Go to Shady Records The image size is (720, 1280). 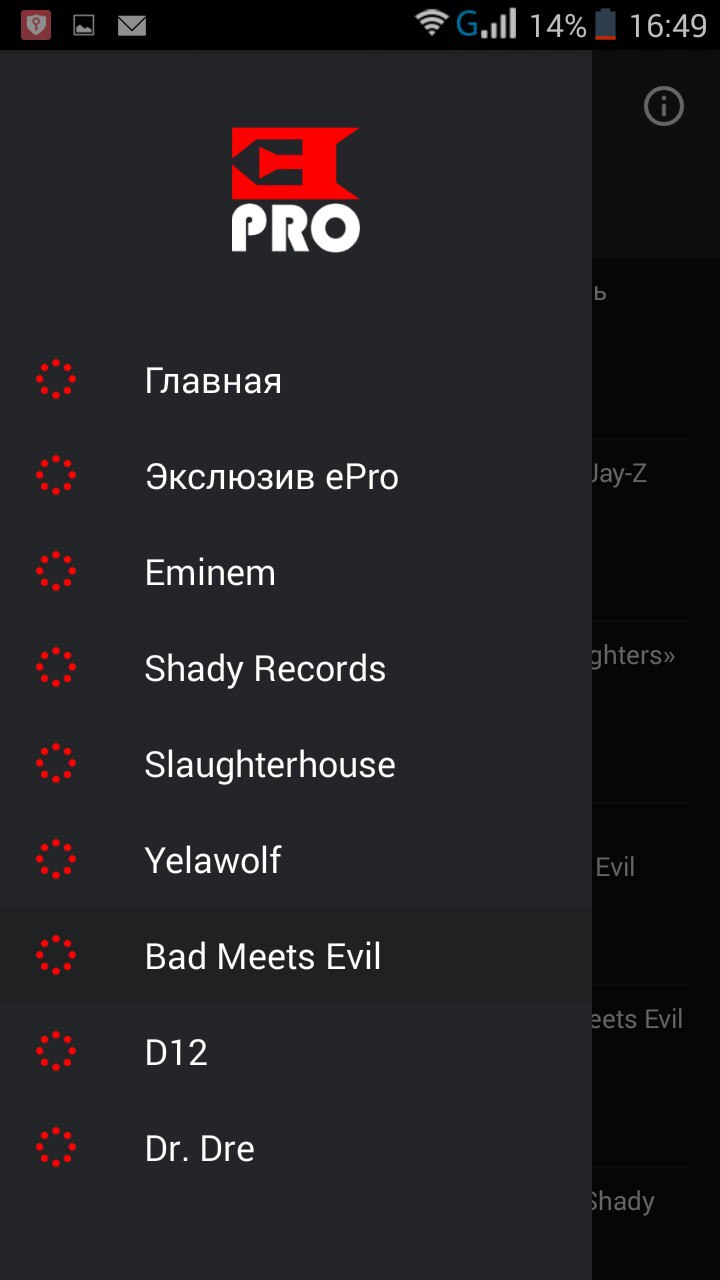point(296,668)
